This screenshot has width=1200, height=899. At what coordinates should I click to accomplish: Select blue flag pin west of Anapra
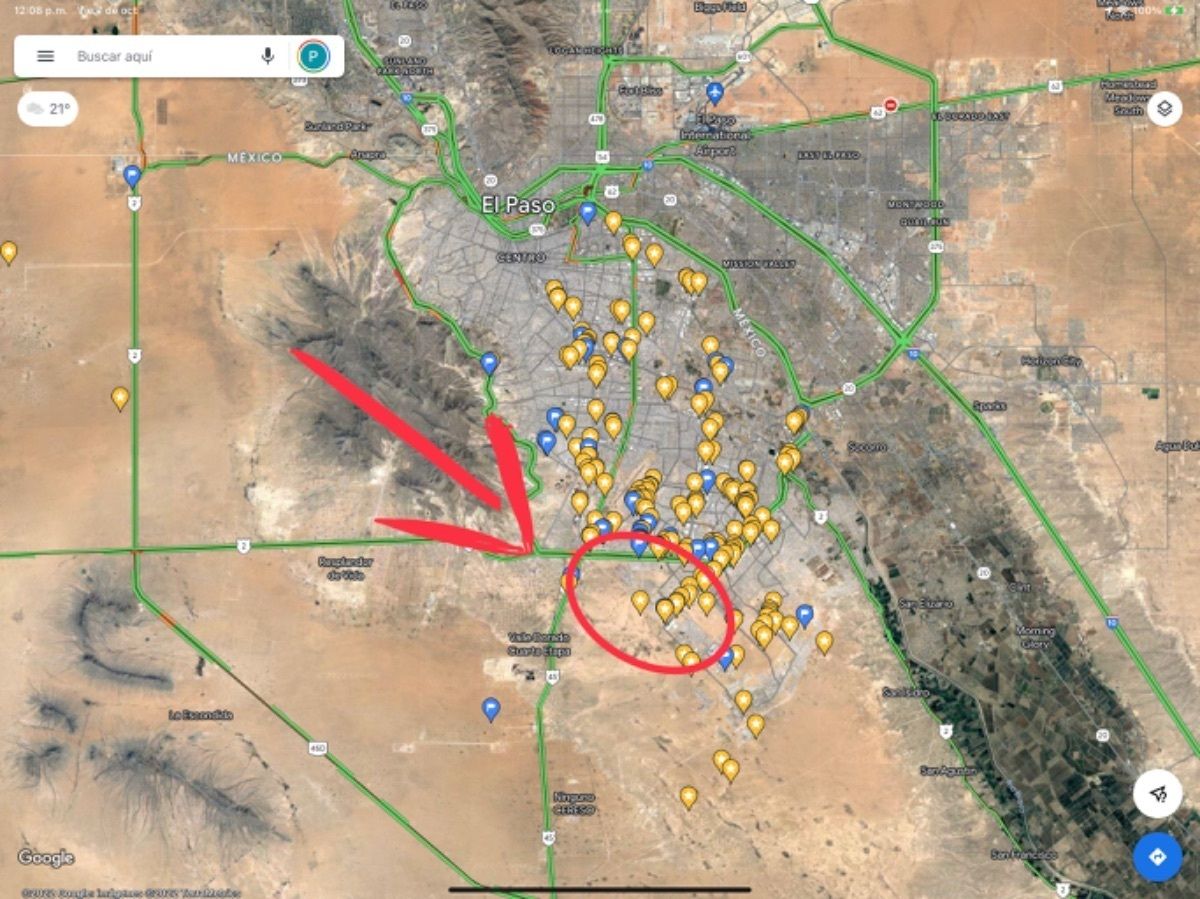click(x=132, y=176)
